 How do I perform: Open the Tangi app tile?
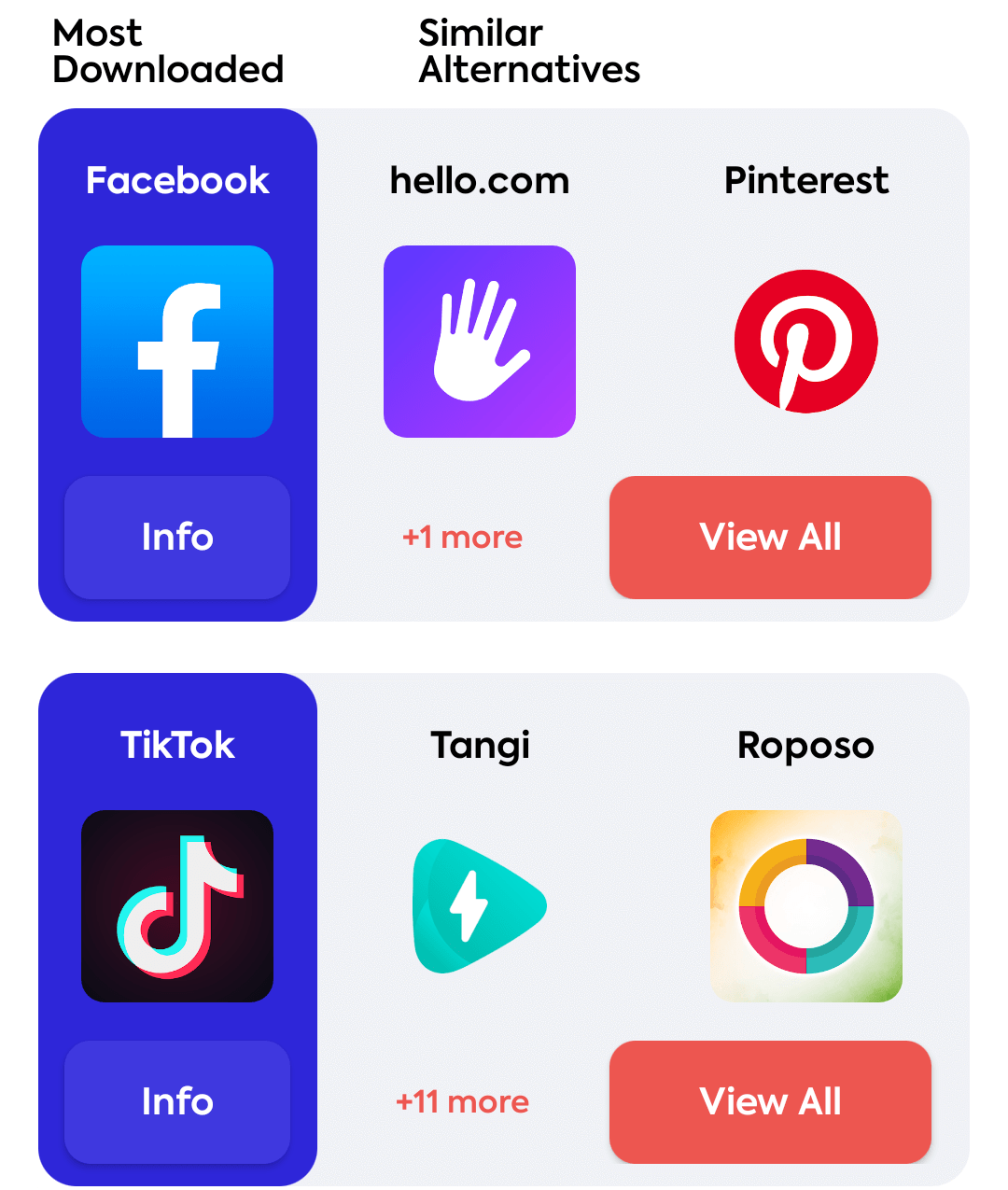[x=480, y=906]
